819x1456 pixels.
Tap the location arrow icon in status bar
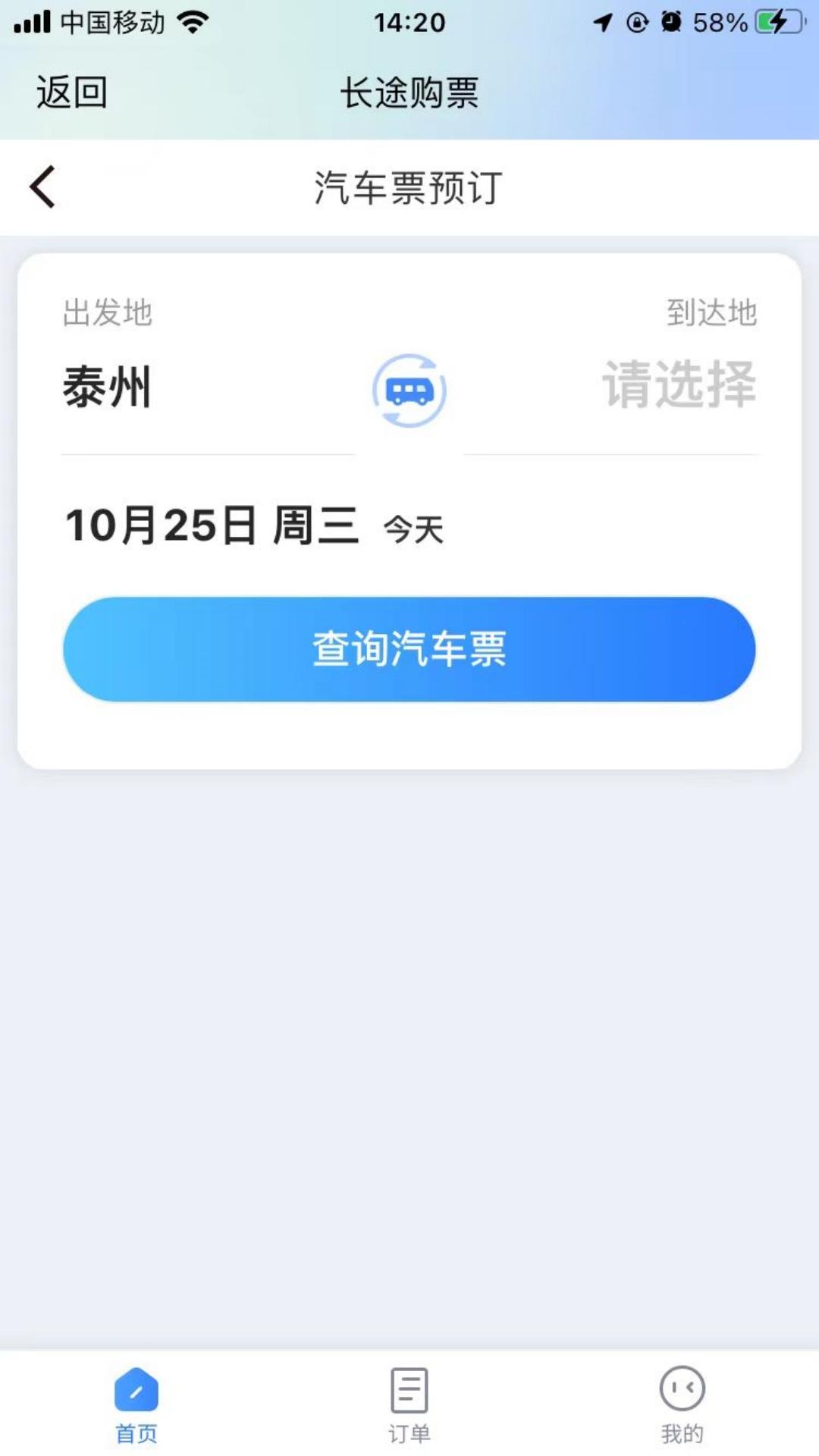(603, 23)
